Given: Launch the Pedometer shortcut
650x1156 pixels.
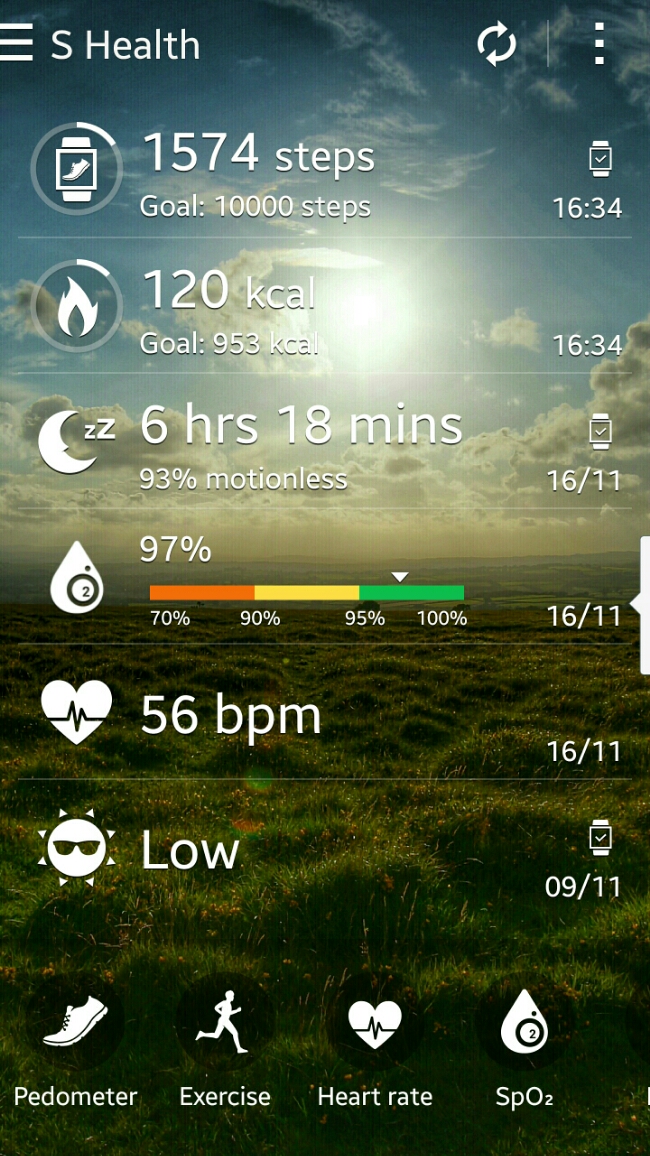Looking at the screenshot, I should coord(76,1040).
